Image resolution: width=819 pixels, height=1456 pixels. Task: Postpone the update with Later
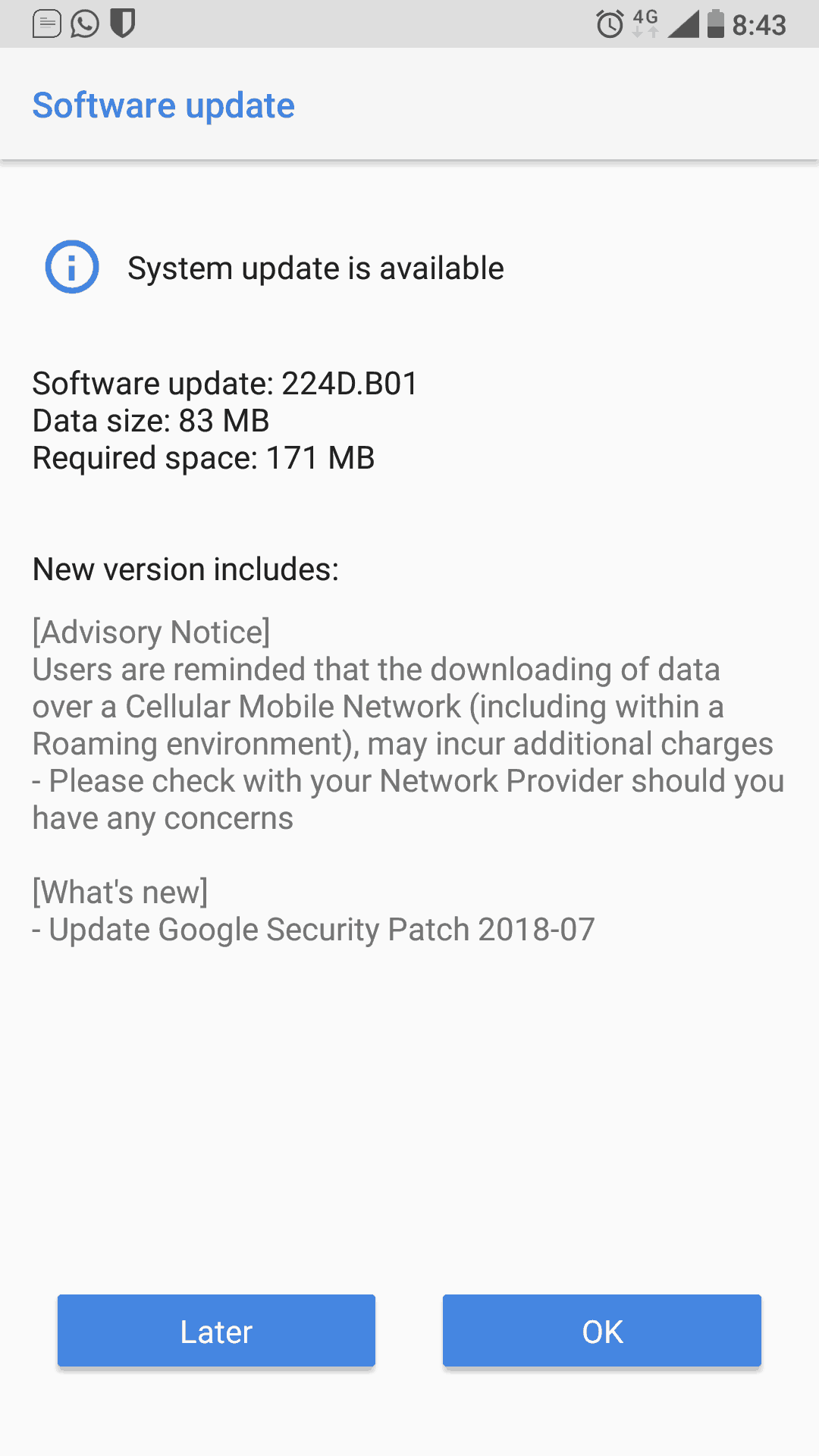tap(216, 1331)
